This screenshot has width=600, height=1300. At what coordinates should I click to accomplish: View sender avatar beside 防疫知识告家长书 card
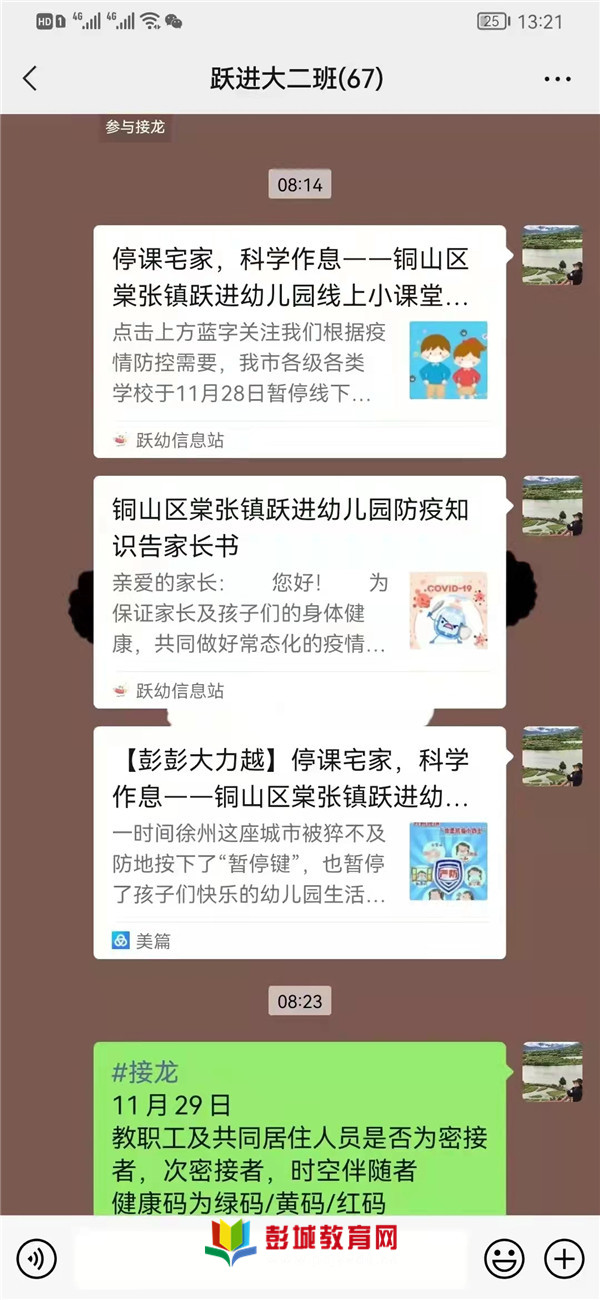coord(551,505)
